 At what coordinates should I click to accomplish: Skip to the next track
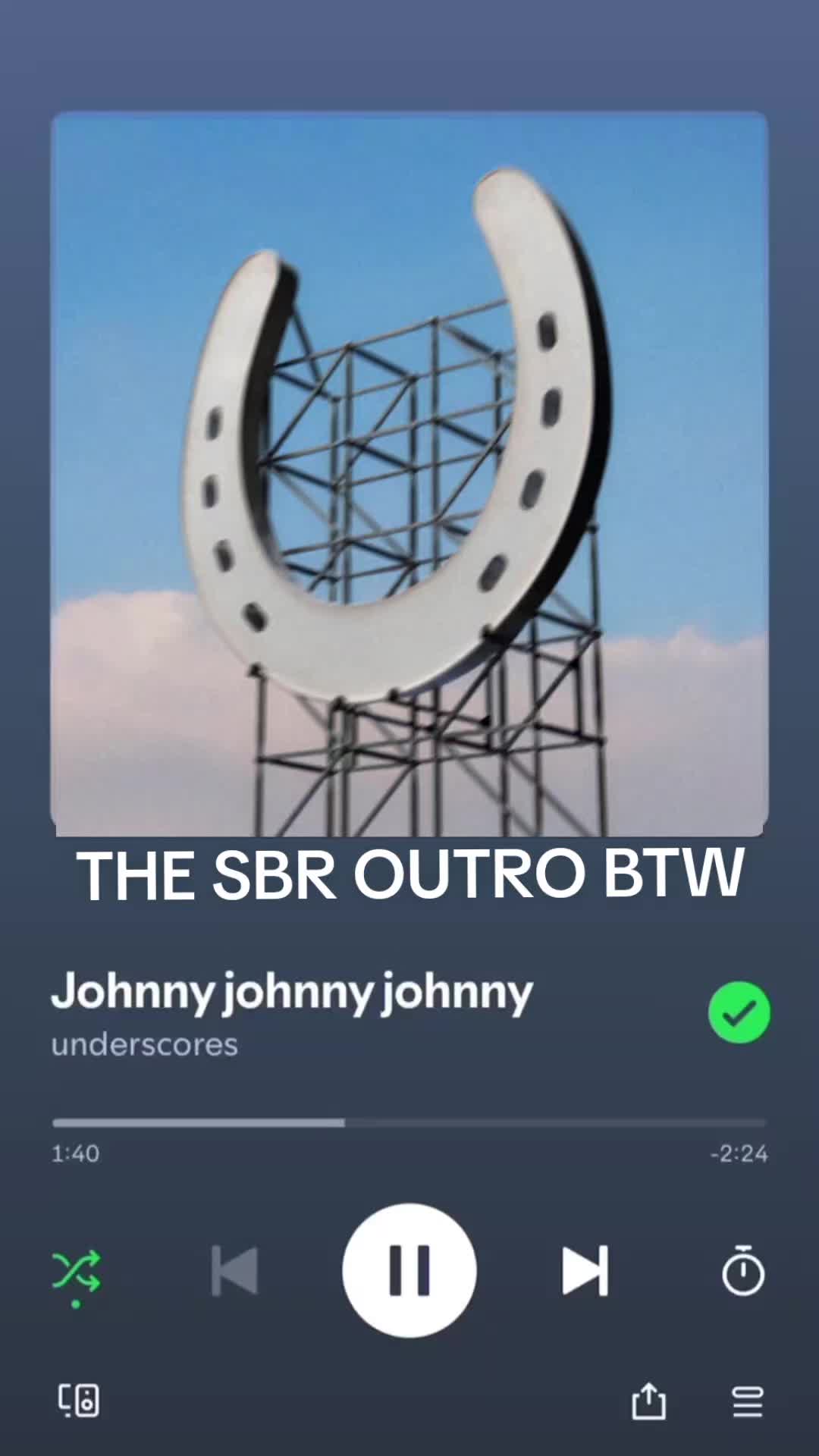click(585, 1270)
